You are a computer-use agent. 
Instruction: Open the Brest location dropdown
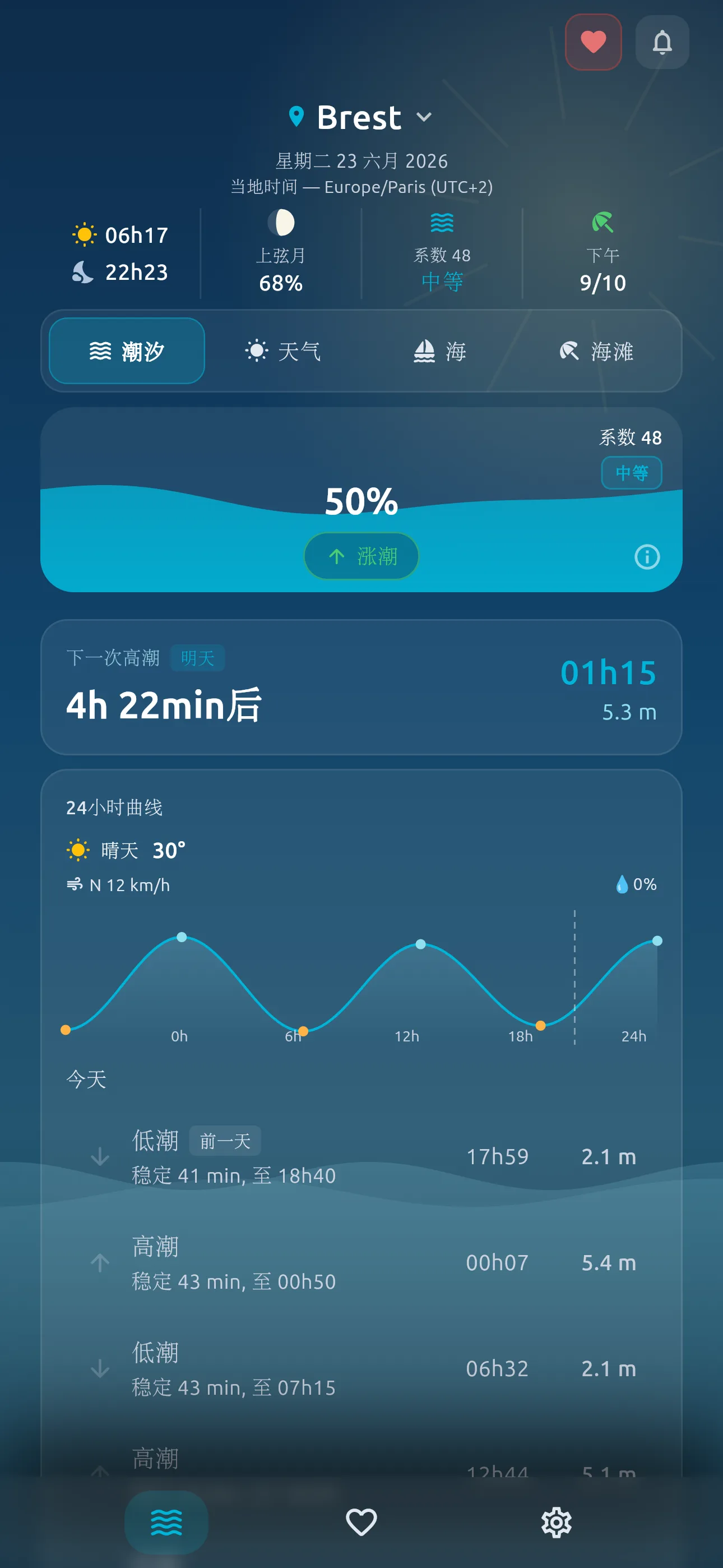(361, 117)
